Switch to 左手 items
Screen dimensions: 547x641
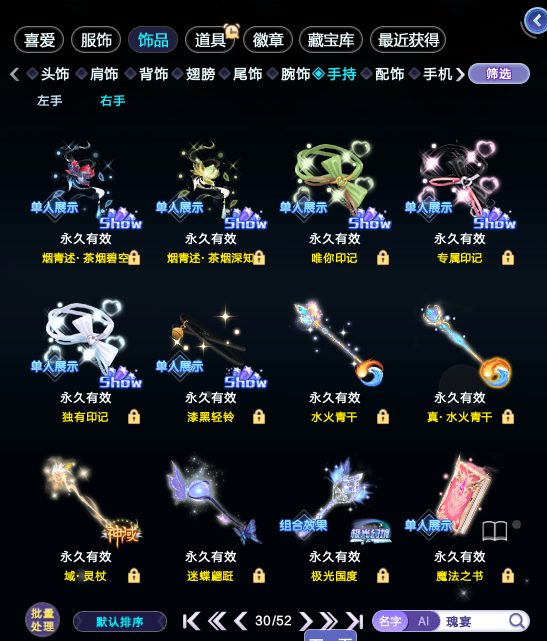click(49, 101)
